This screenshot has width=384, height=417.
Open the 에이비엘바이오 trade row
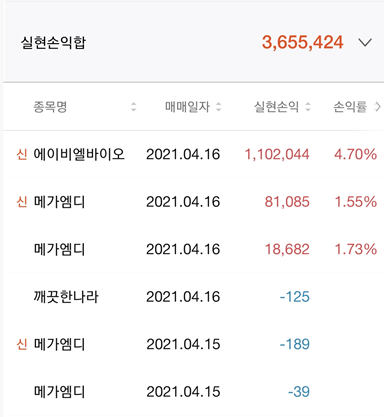194,154
